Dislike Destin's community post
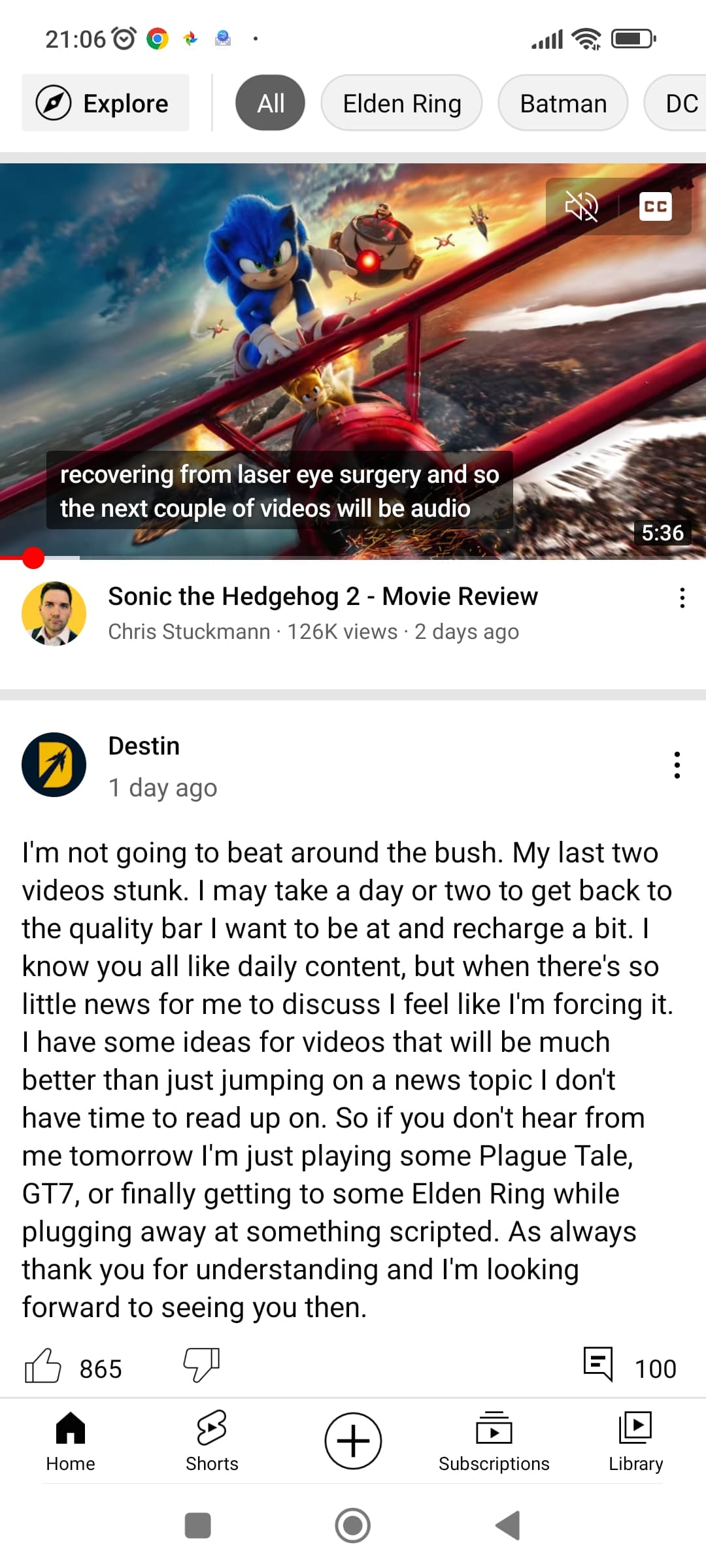The width and height of the screenshot is (706, 1568). point(201,1365)
